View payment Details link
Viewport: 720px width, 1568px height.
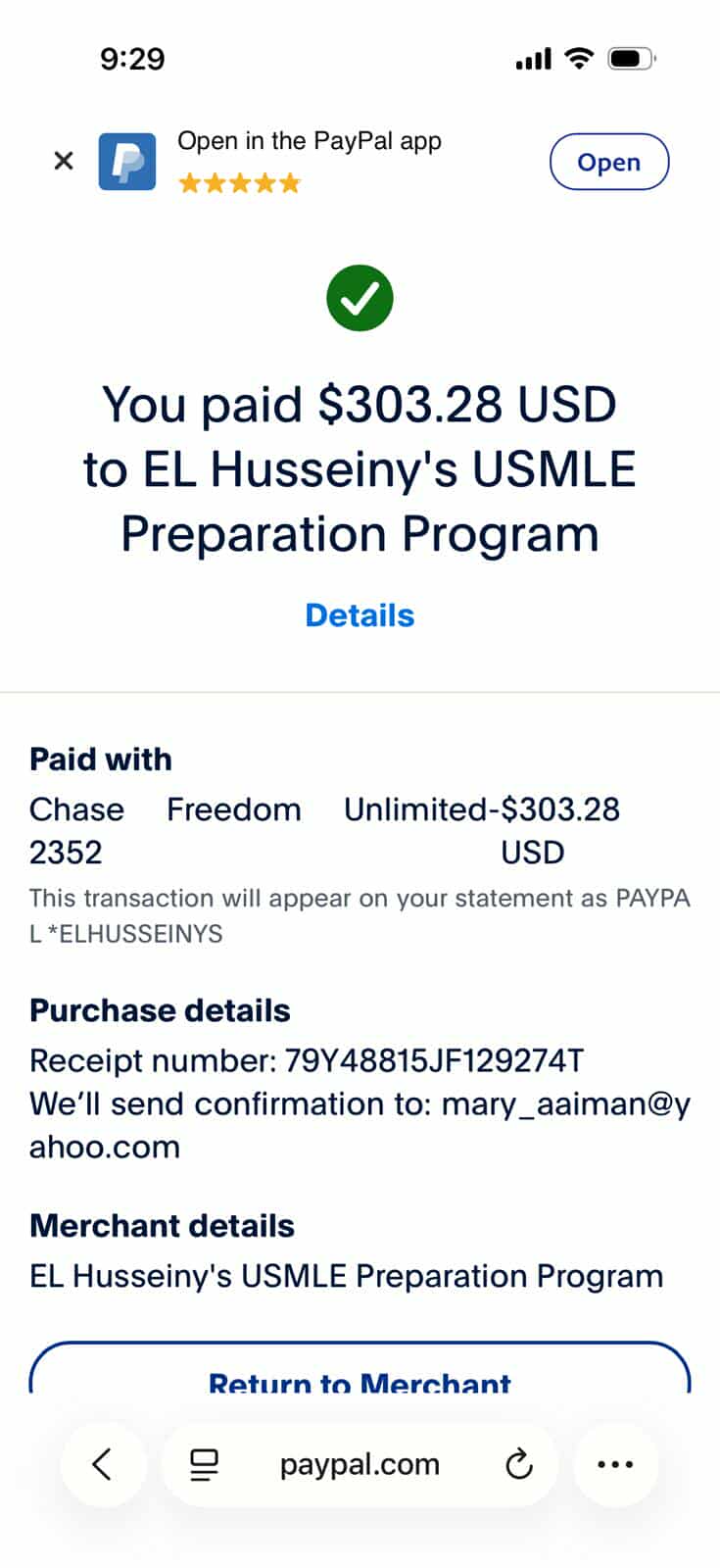[x=360, y=615]
